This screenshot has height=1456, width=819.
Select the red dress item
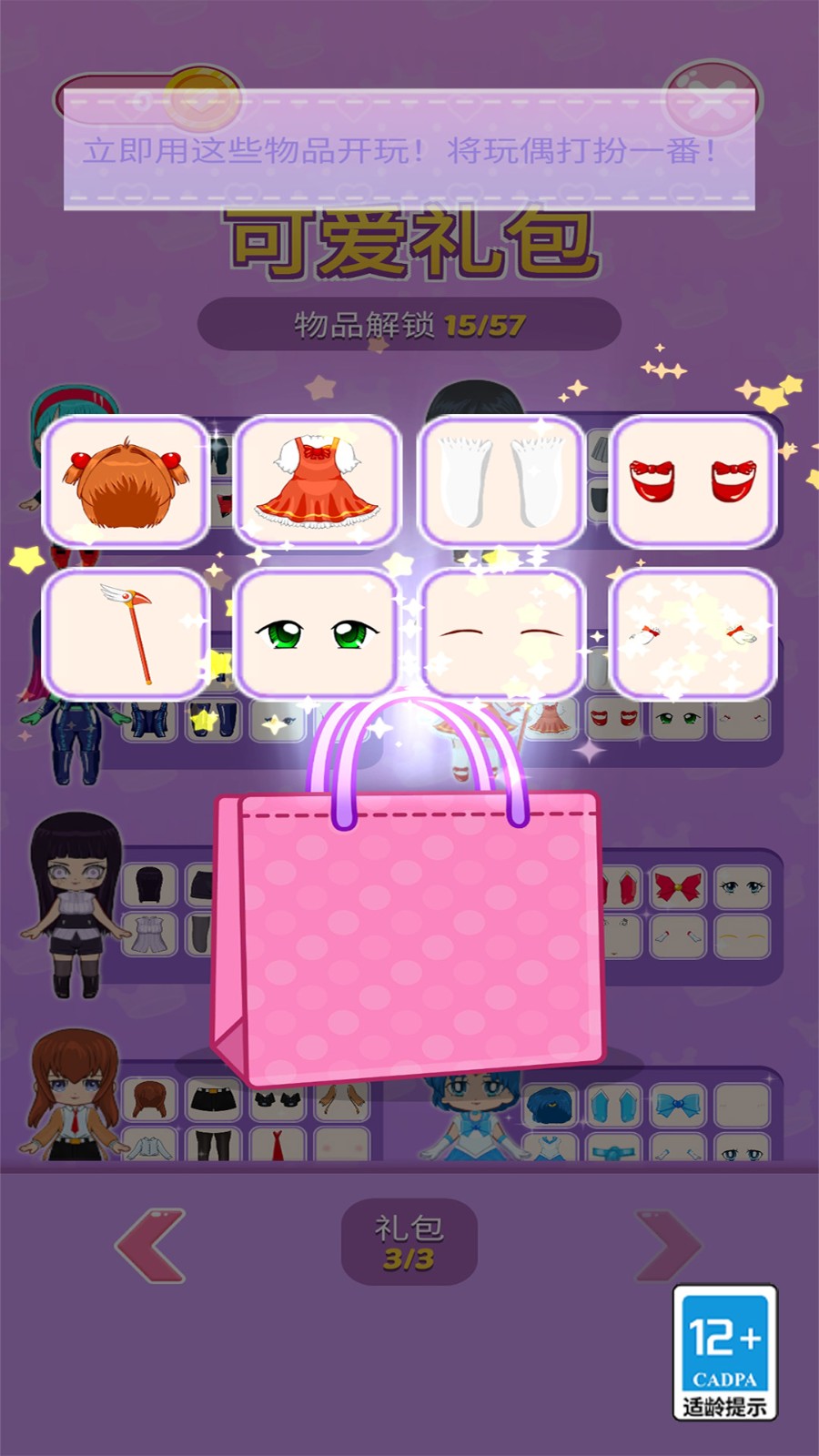coord(318,481)
